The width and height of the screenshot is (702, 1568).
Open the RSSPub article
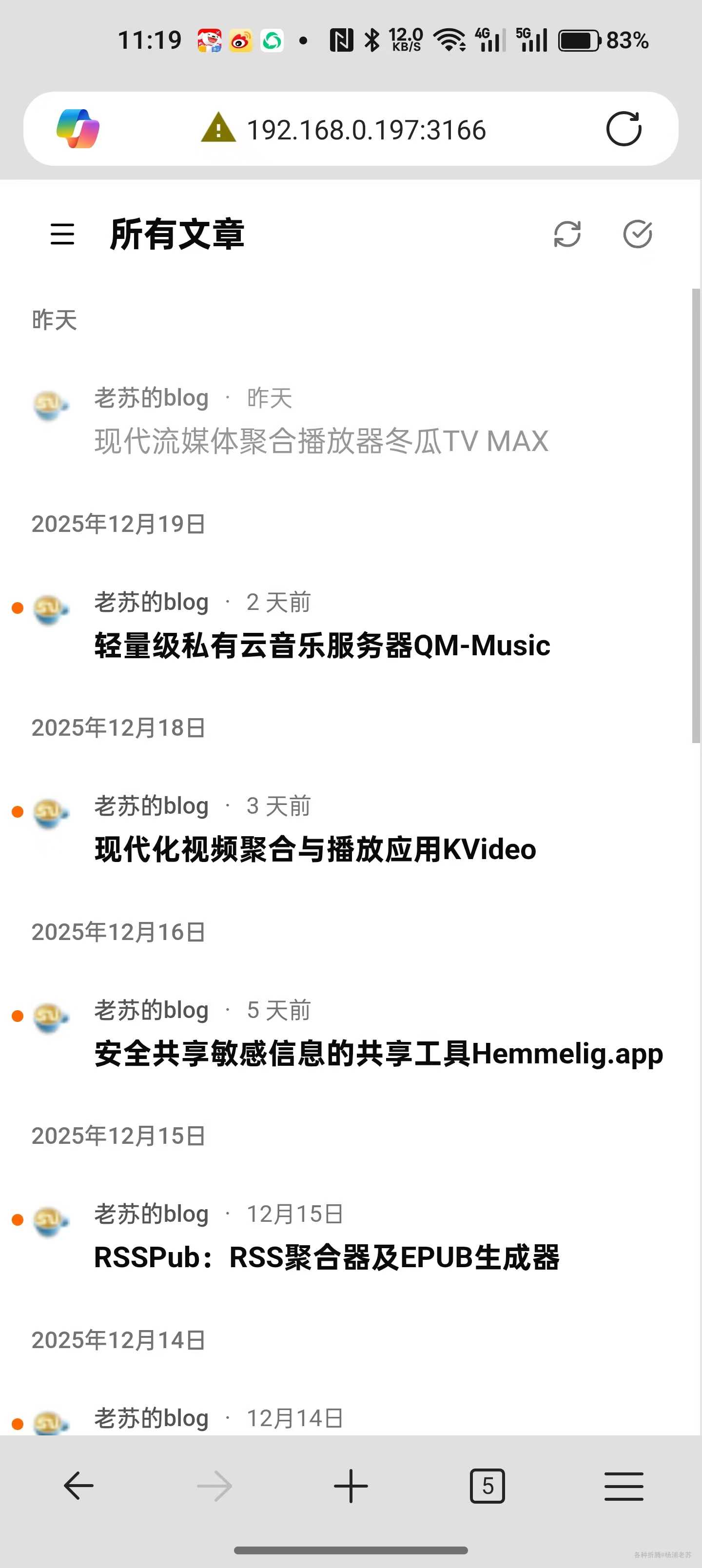[326, 1257]
